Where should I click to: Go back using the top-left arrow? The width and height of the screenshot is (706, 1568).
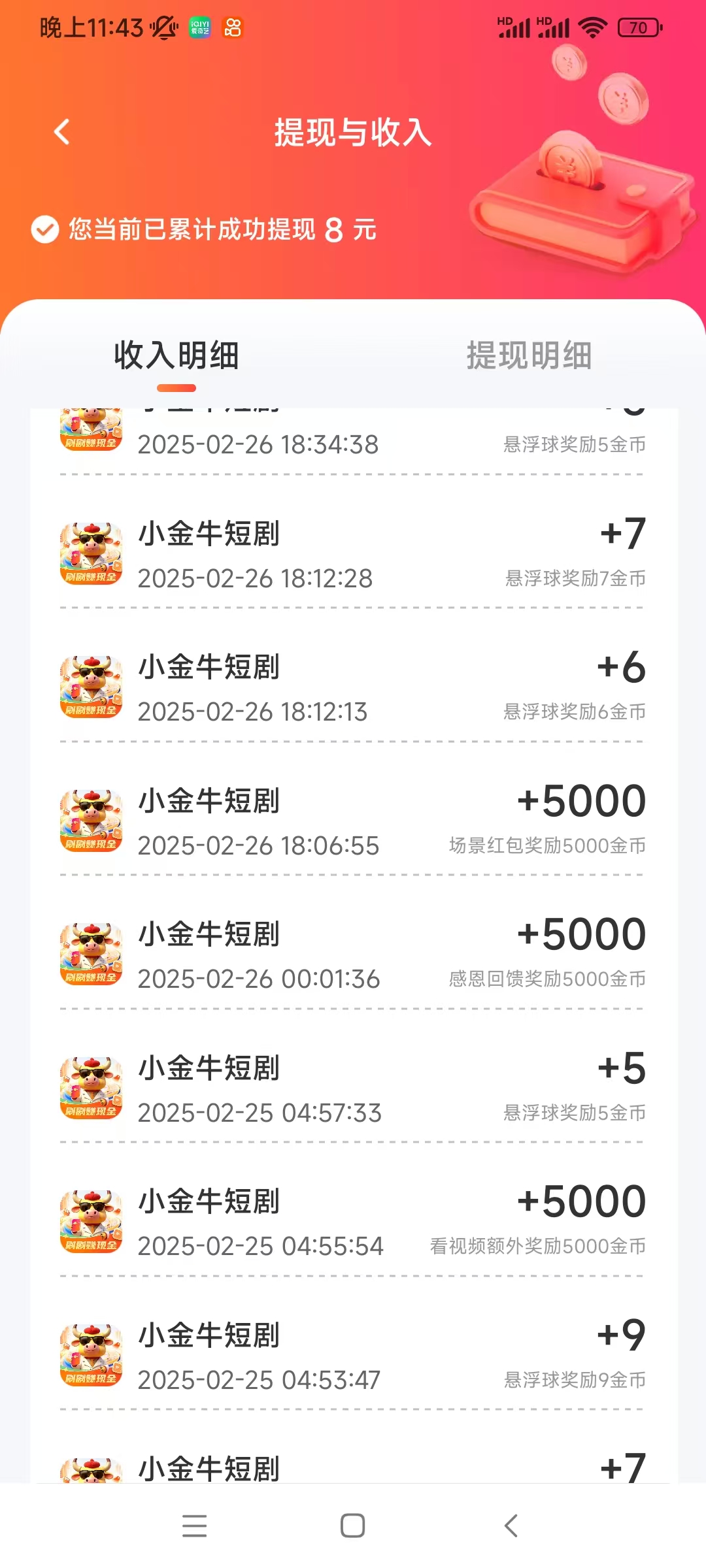pyautogui.click(x=62, y=132)
